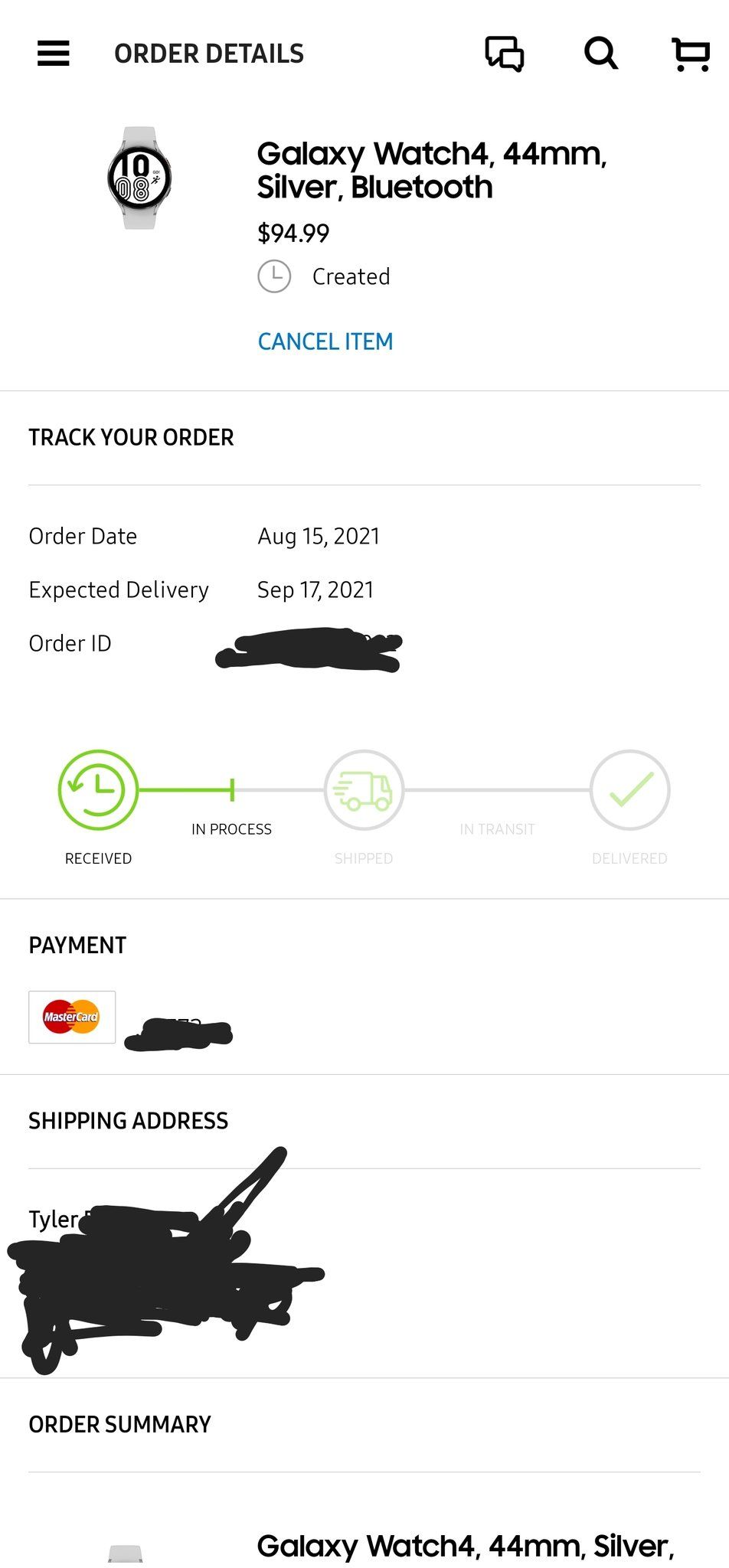The image size is (729, 1568).
Task: Open the hamburger menu
Action: click(54, 54)
